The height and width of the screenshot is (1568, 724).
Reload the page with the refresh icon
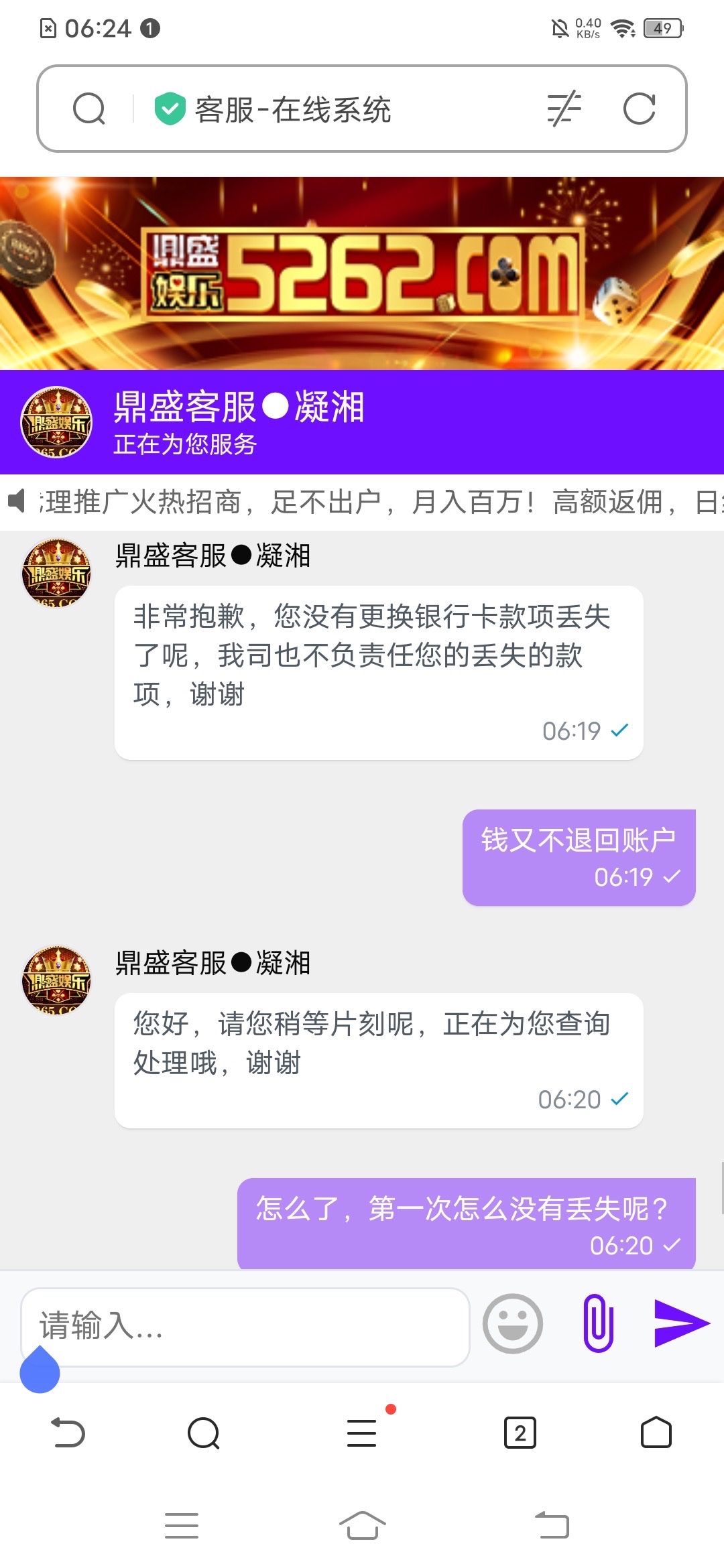[639, 109]
